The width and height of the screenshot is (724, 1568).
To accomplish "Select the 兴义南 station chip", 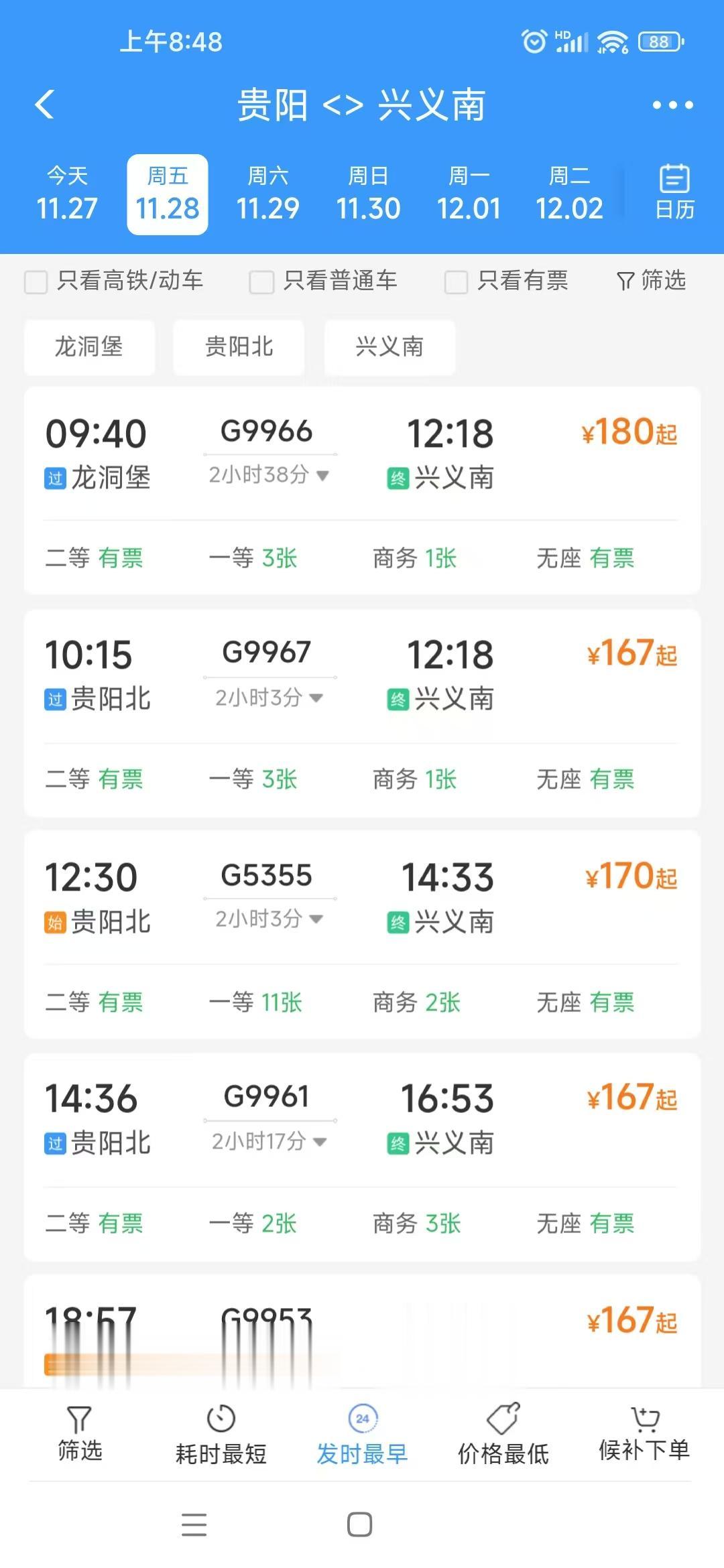I will point(389,347).
